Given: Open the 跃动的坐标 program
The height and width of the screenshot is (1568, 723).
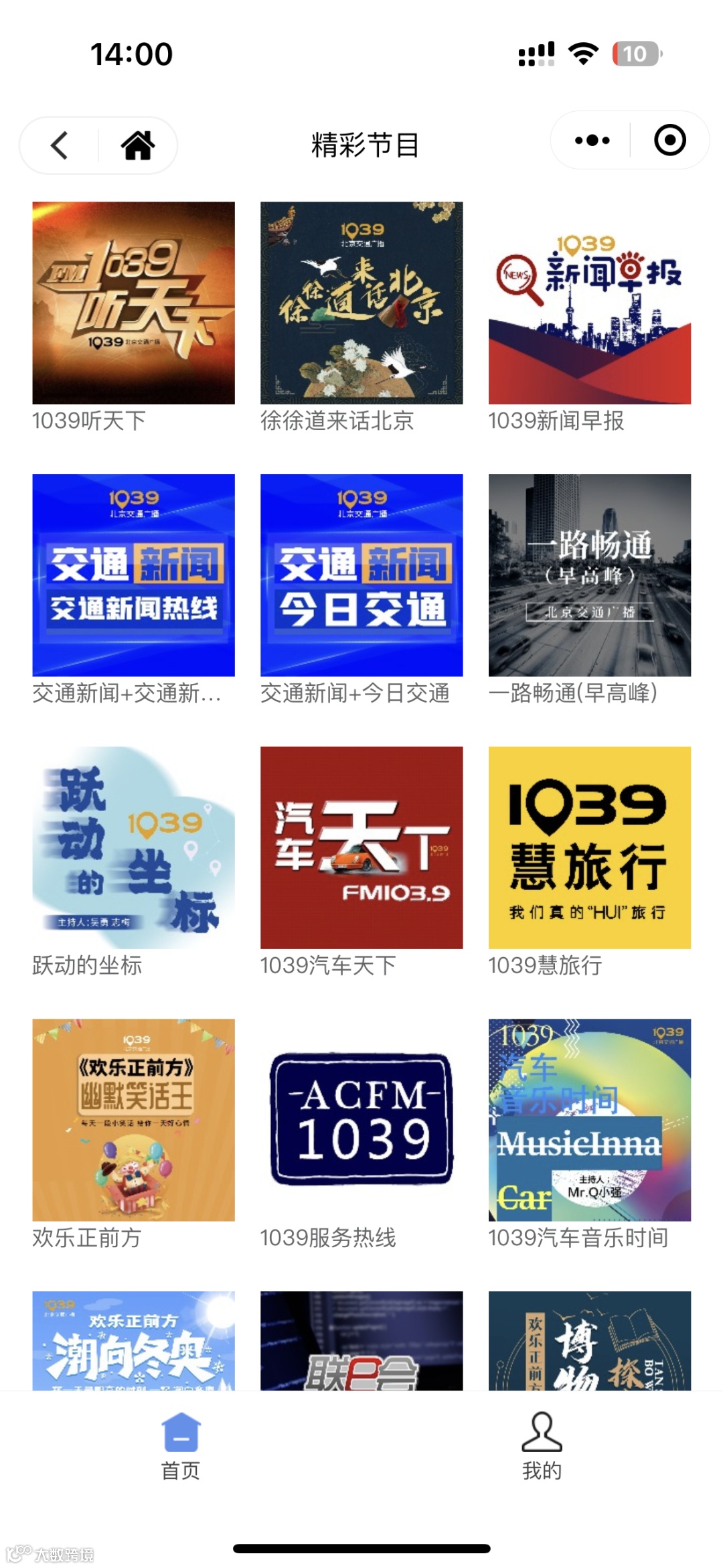Looking at the screenshot, I should tap(134, 847).
